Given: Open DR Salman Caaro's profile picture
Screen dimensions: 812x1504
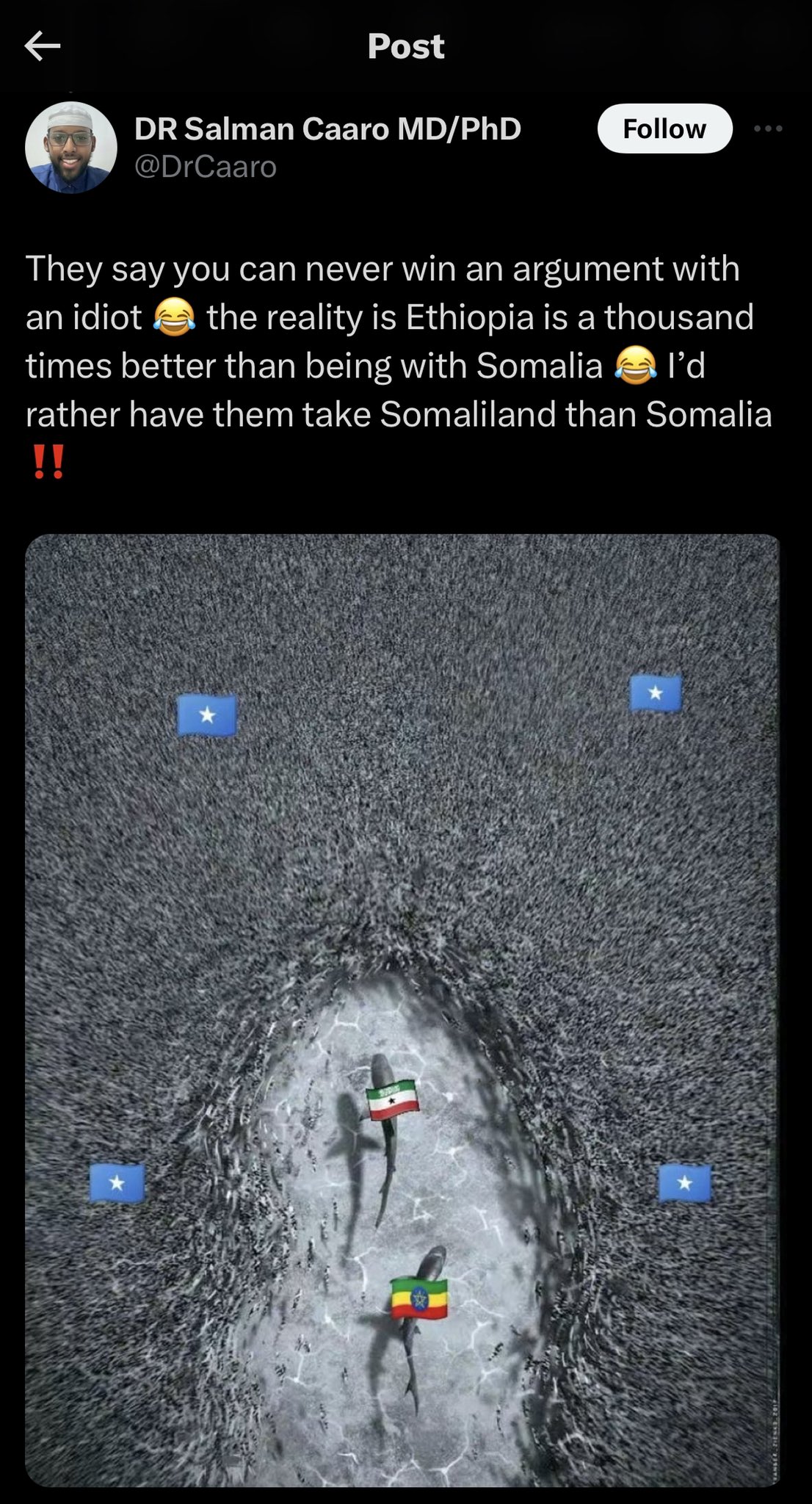Looking at the screenshot, I should [x=71, y=147].
